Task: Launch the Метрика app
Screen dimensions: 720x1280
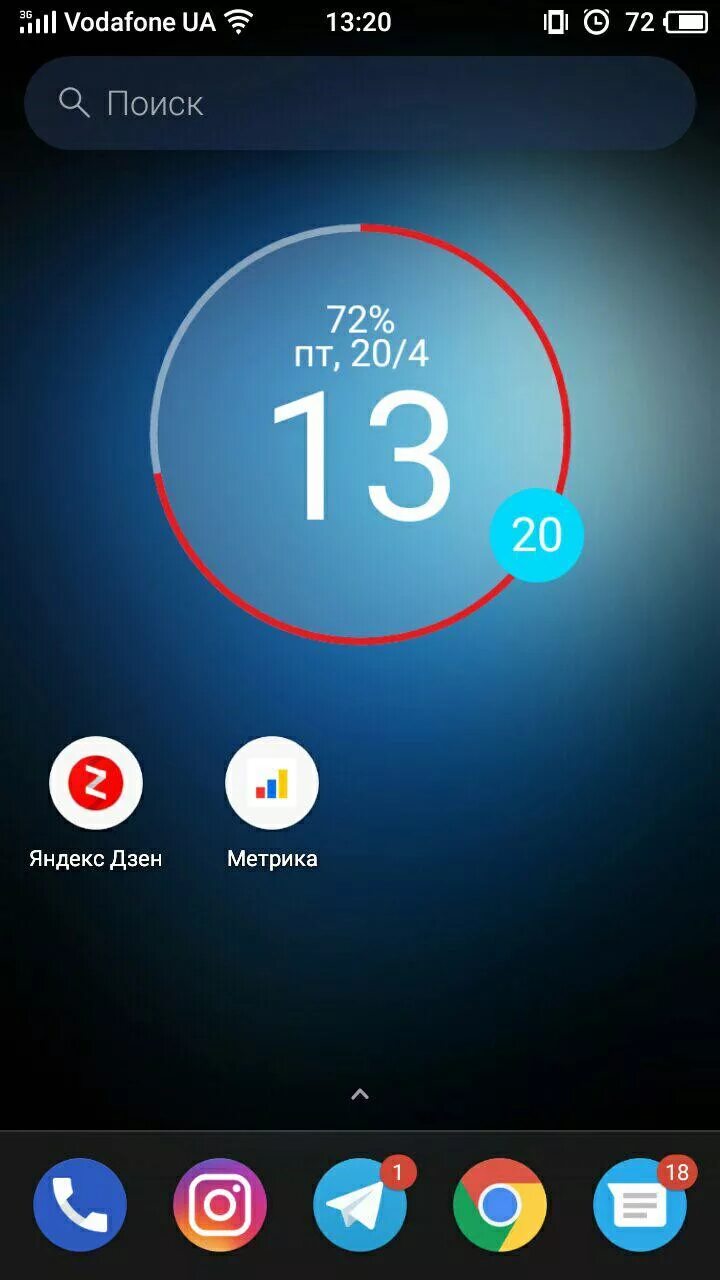Action: 272,783
